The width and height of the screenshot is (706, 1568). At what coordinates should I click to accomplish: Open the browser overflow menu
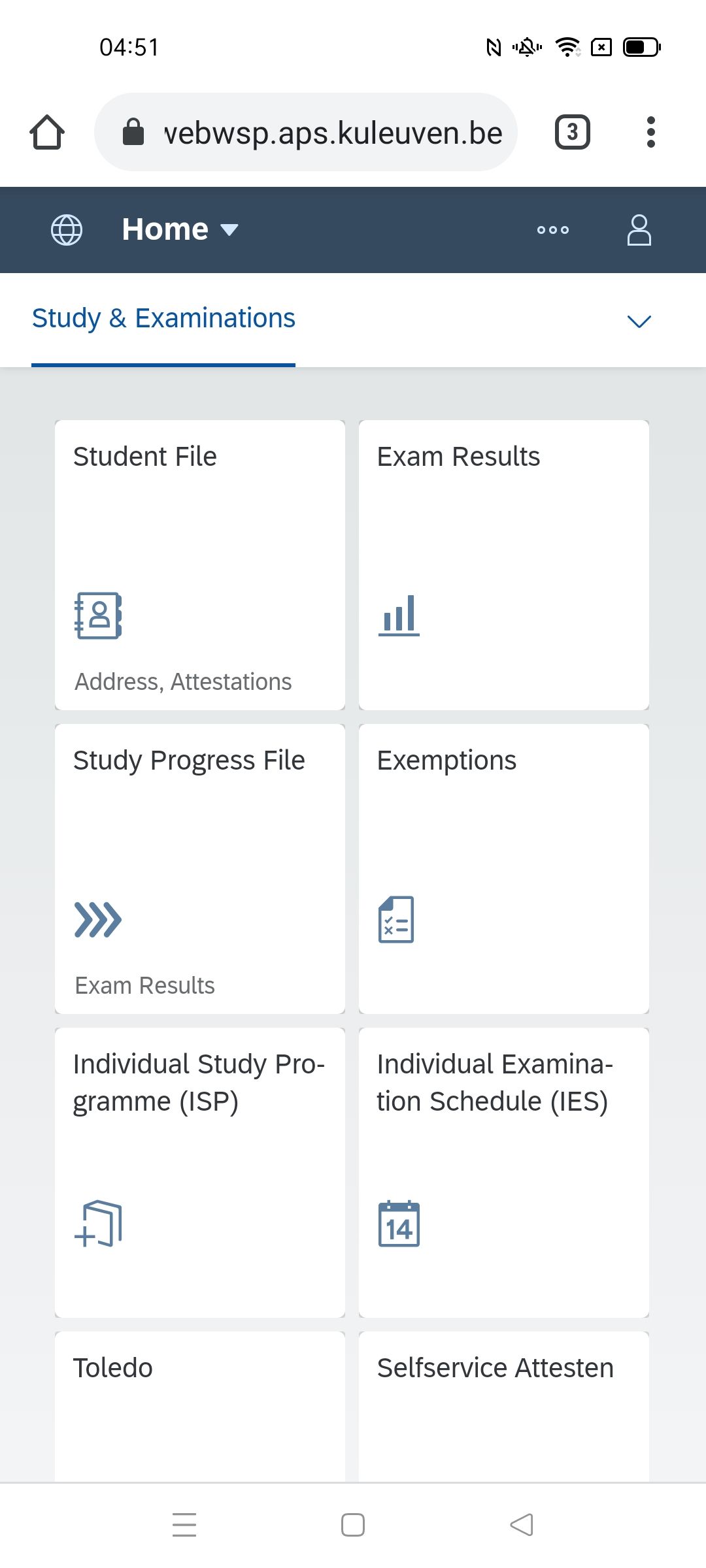[x=650, y=132]
